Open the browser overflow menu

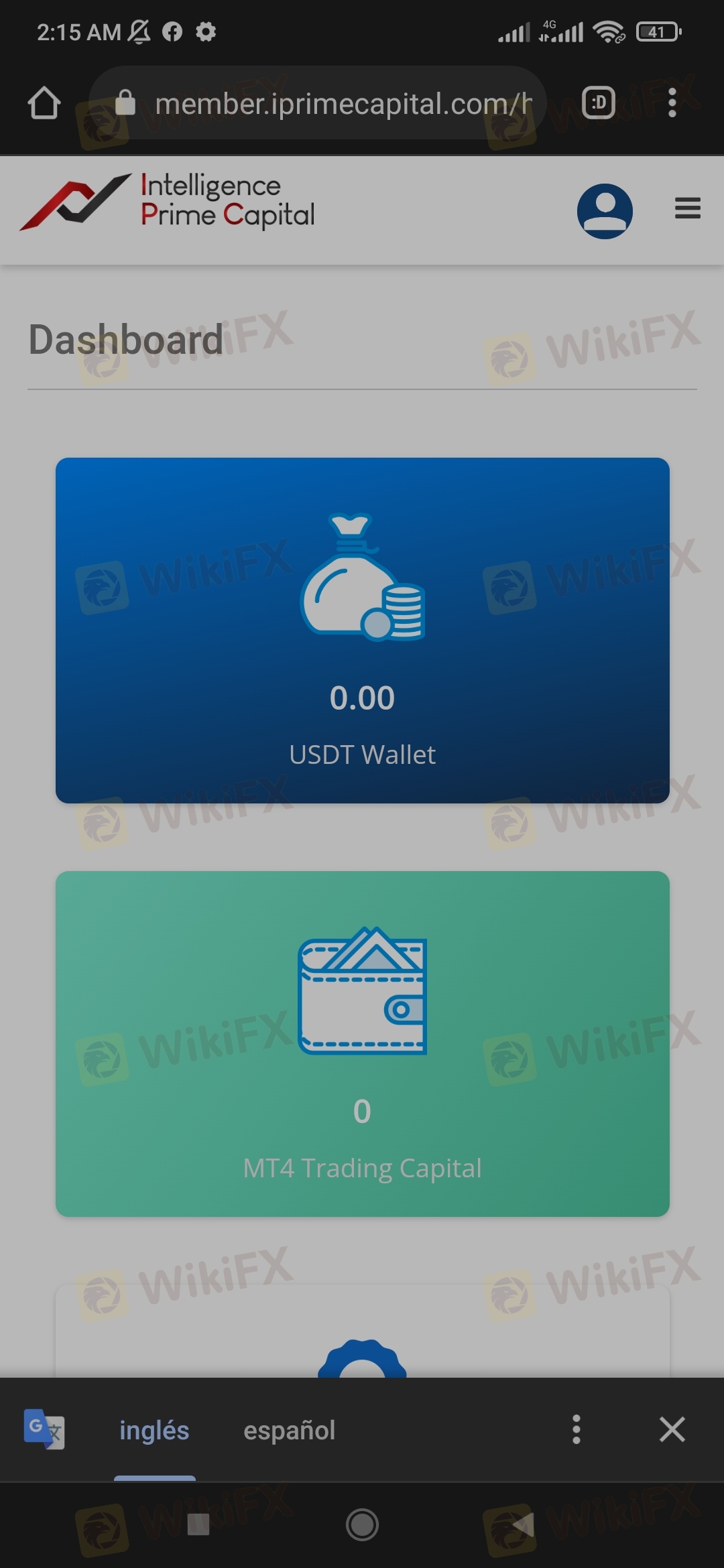pos(672,103)
